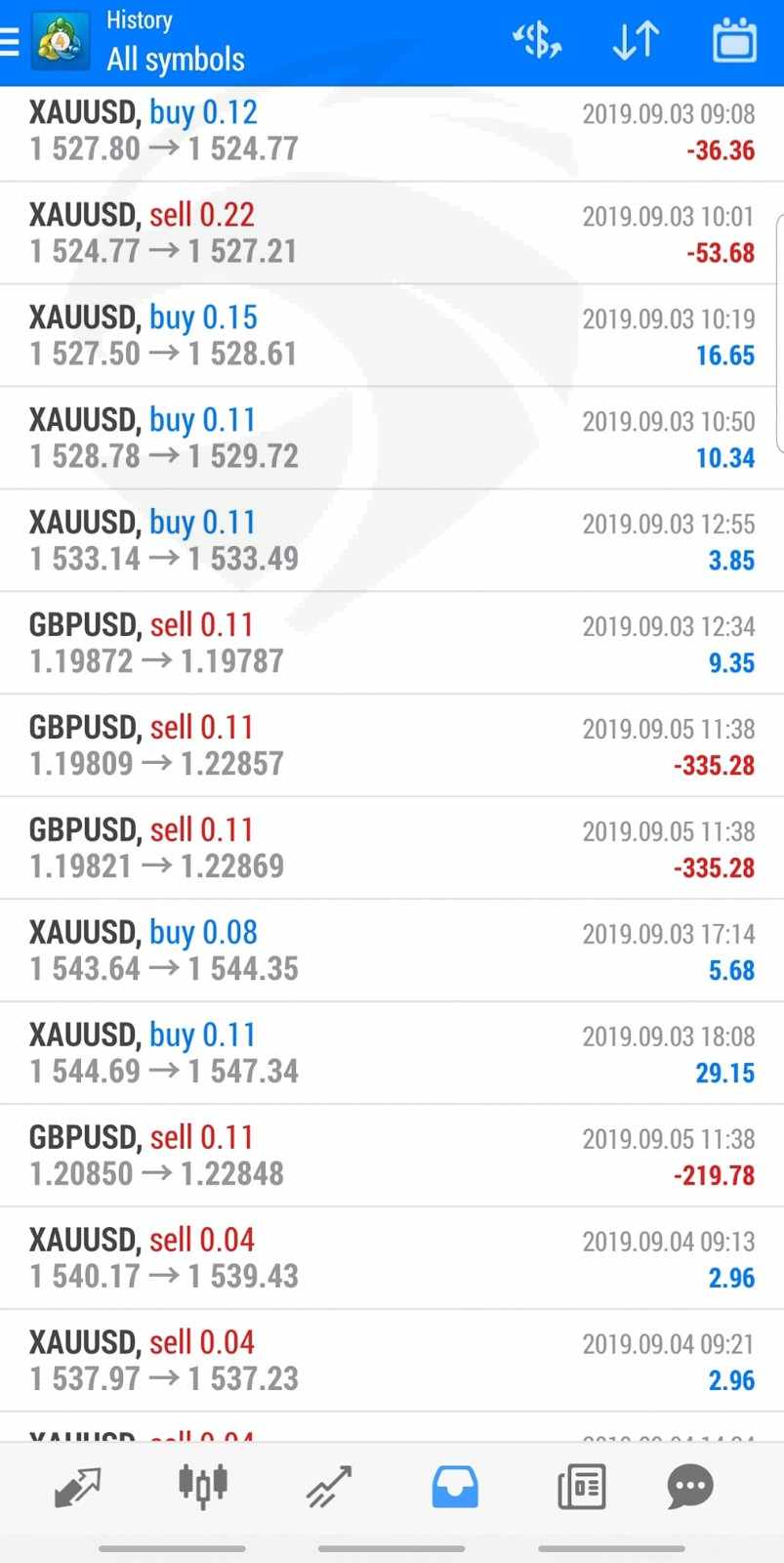Switch to the Chart tab

[203, 1487]
